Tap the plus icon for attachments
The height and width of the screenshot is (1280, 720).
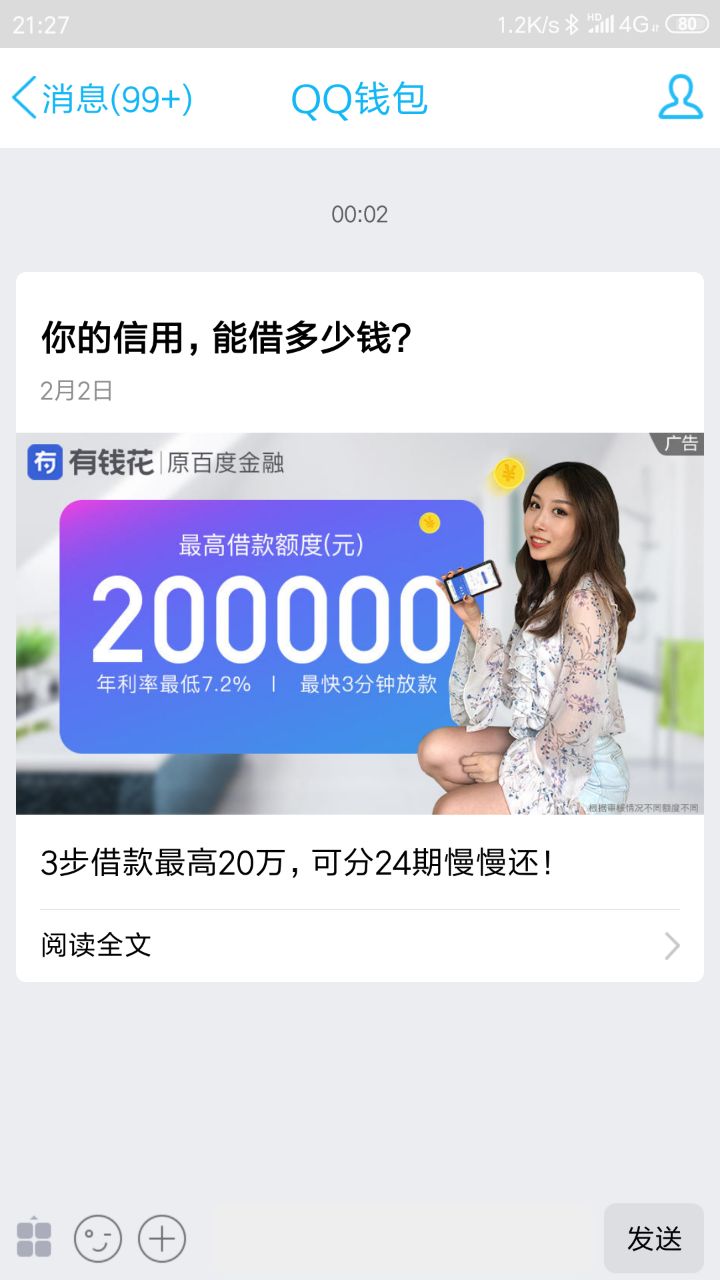pos(162,1239)
